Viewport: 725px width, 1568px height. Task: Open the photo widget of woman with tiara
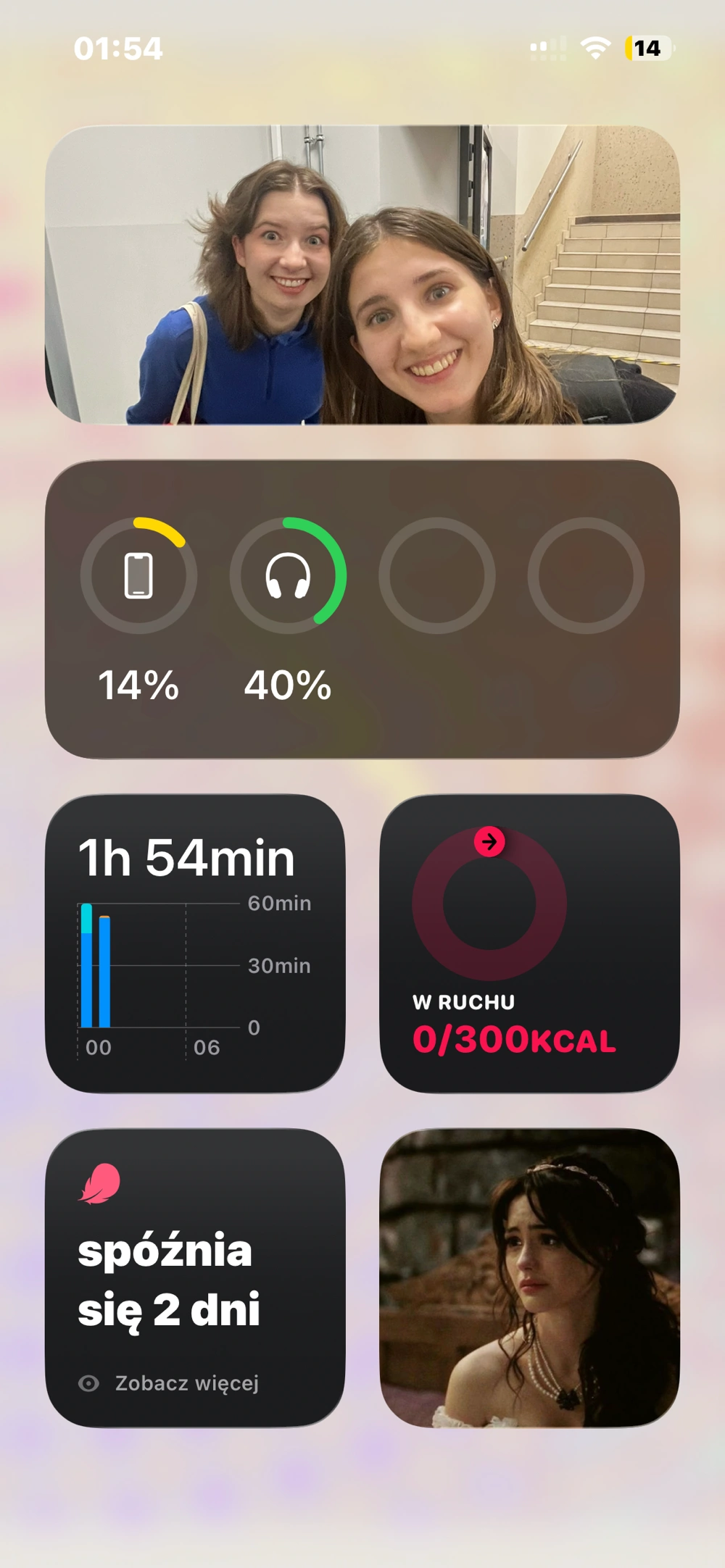(x=529, y=1278)
